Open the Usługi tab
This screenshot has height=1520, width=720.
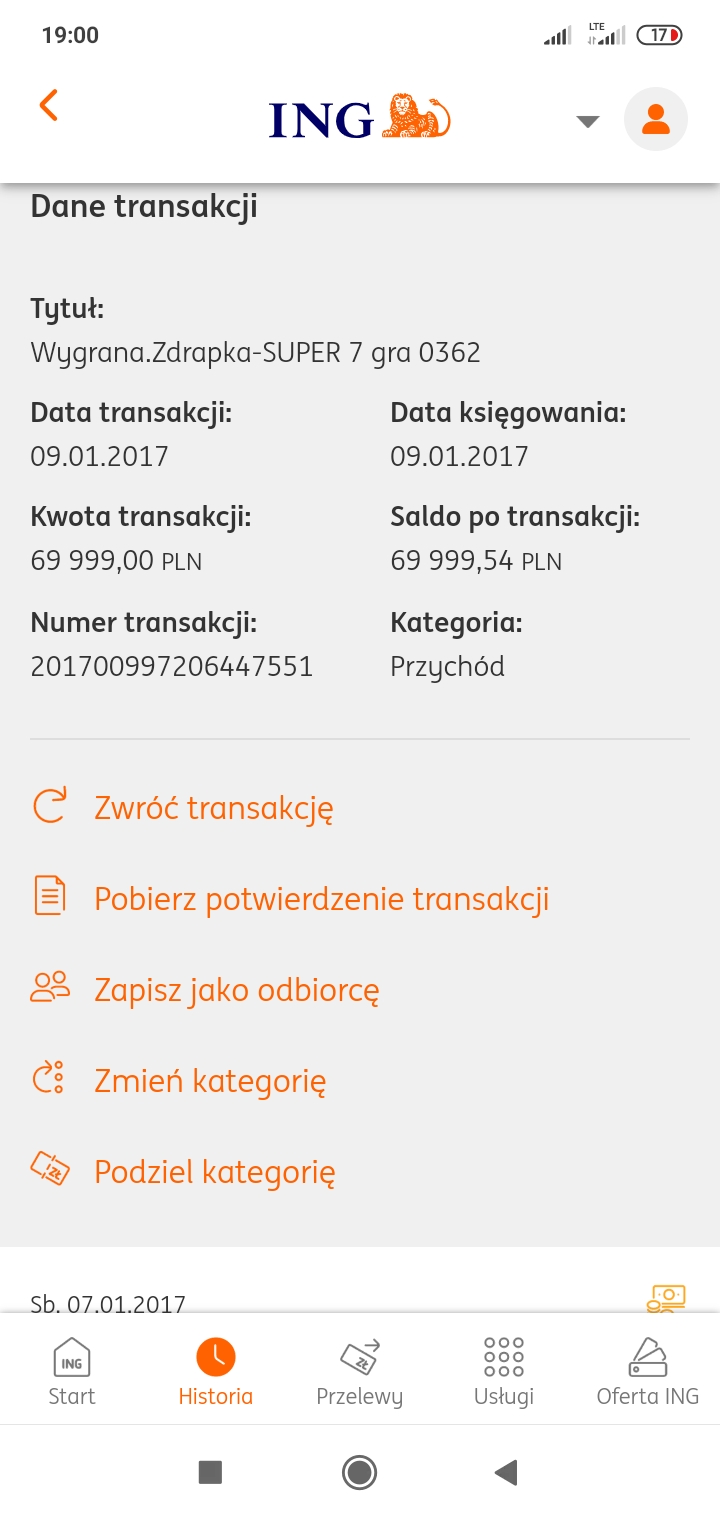(x=503, y=1371)
